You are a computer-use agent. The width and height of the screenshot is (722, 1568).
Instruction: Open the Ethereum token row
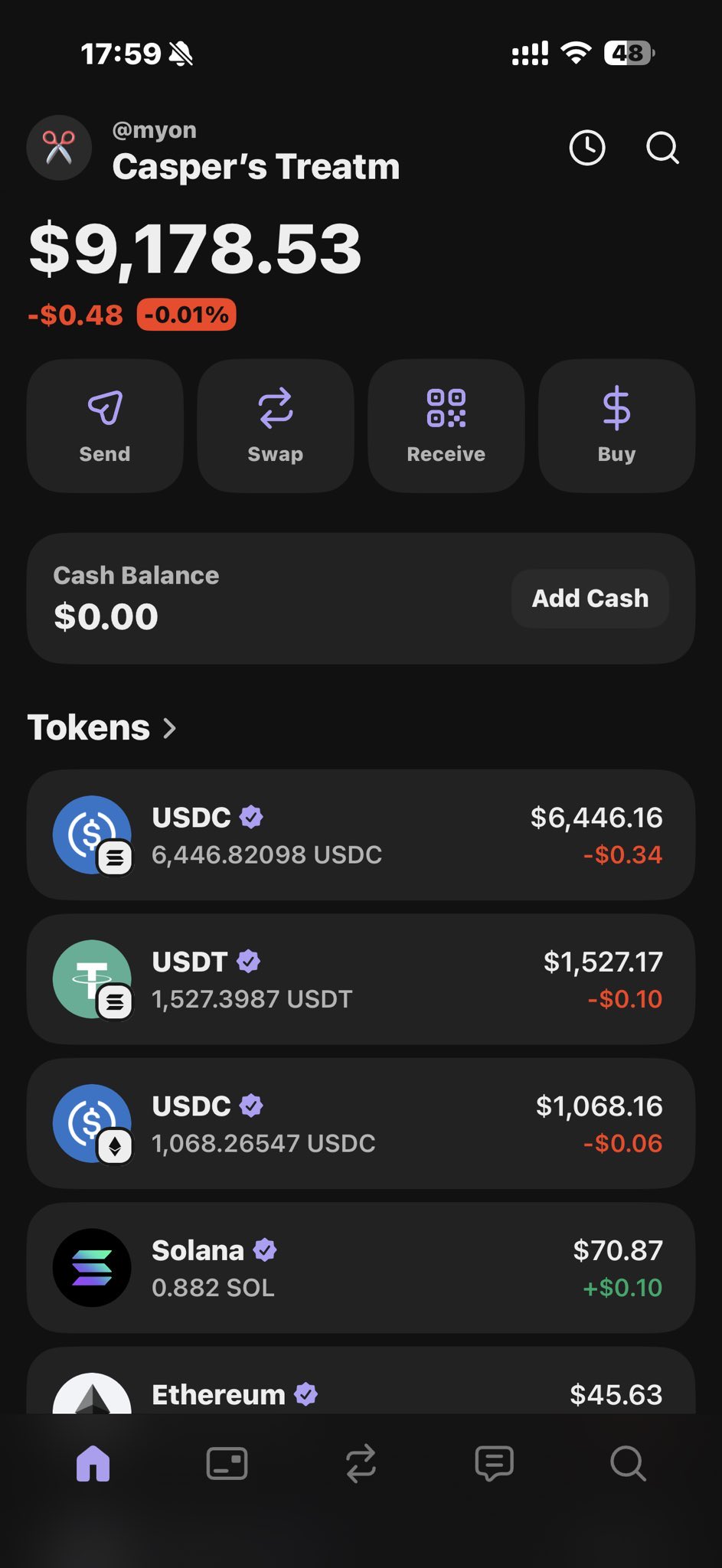click(x=361, y=1390)
